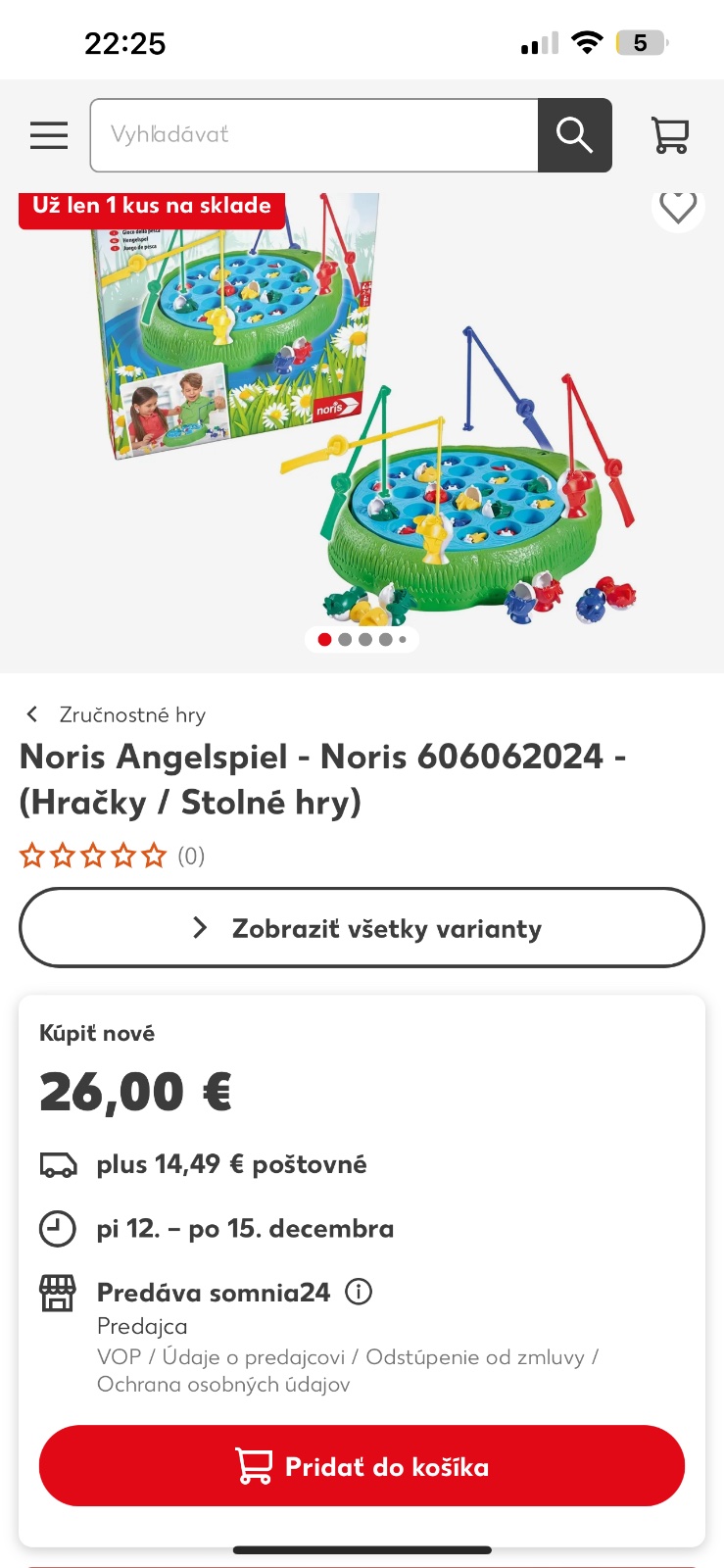Open the hamburger menu
Viewport: 724px width, 1568px height.
[x=49, y=135]
